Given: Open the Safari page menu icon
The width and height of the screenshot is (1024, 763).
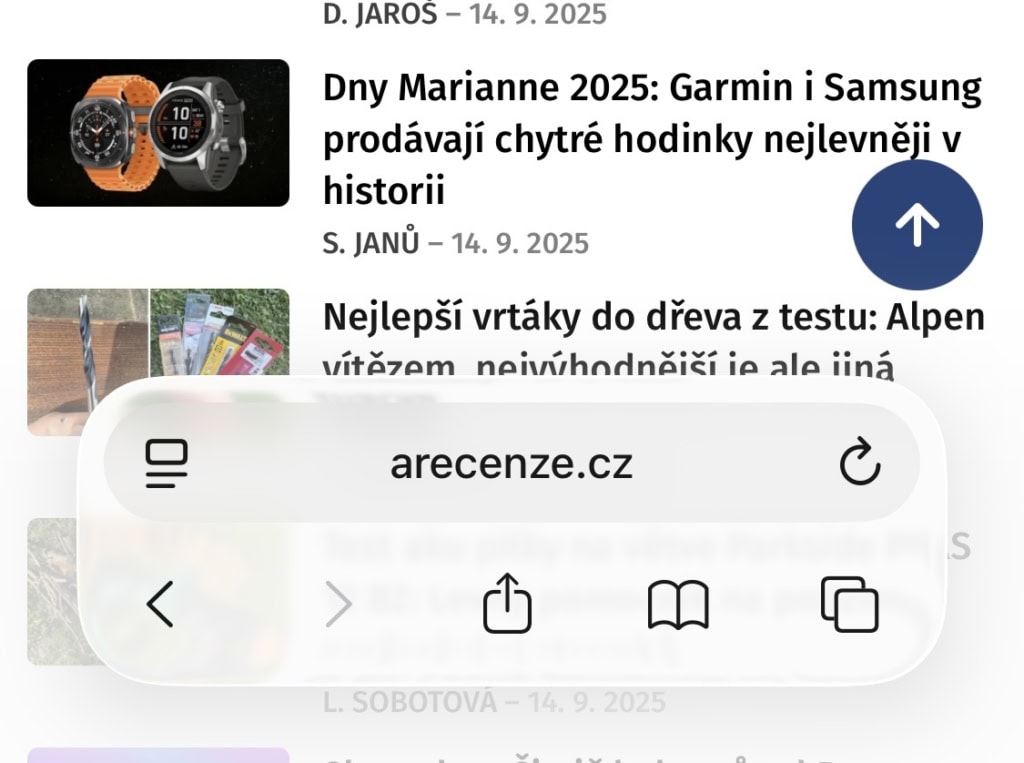Looking at the screenshot, I should click(x=167, y=464).
